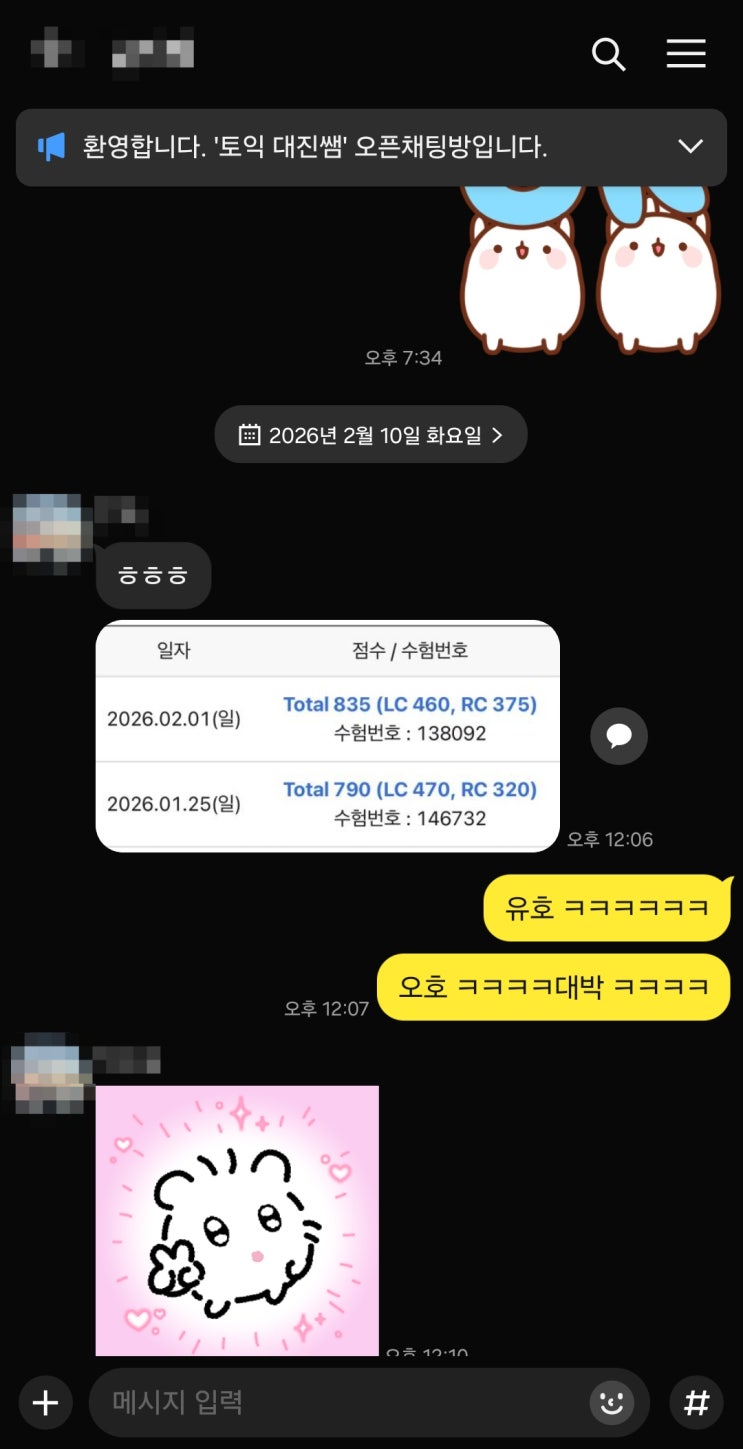Open the emoticon picker
743x1449 pixels.
coord(611,1403)
